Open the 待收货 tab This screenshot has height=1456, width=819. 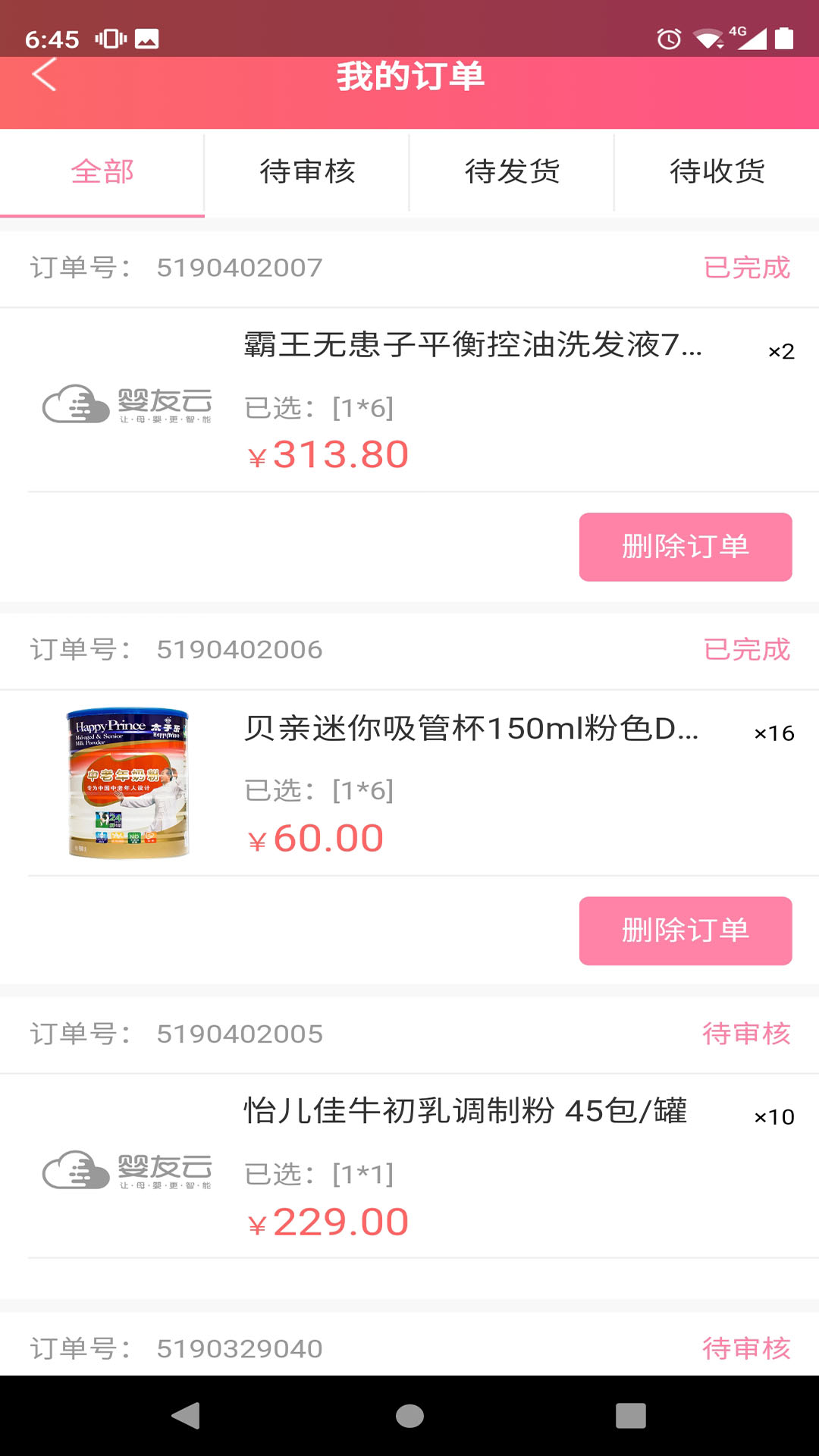pyautogui.click(x=717, y=172)
